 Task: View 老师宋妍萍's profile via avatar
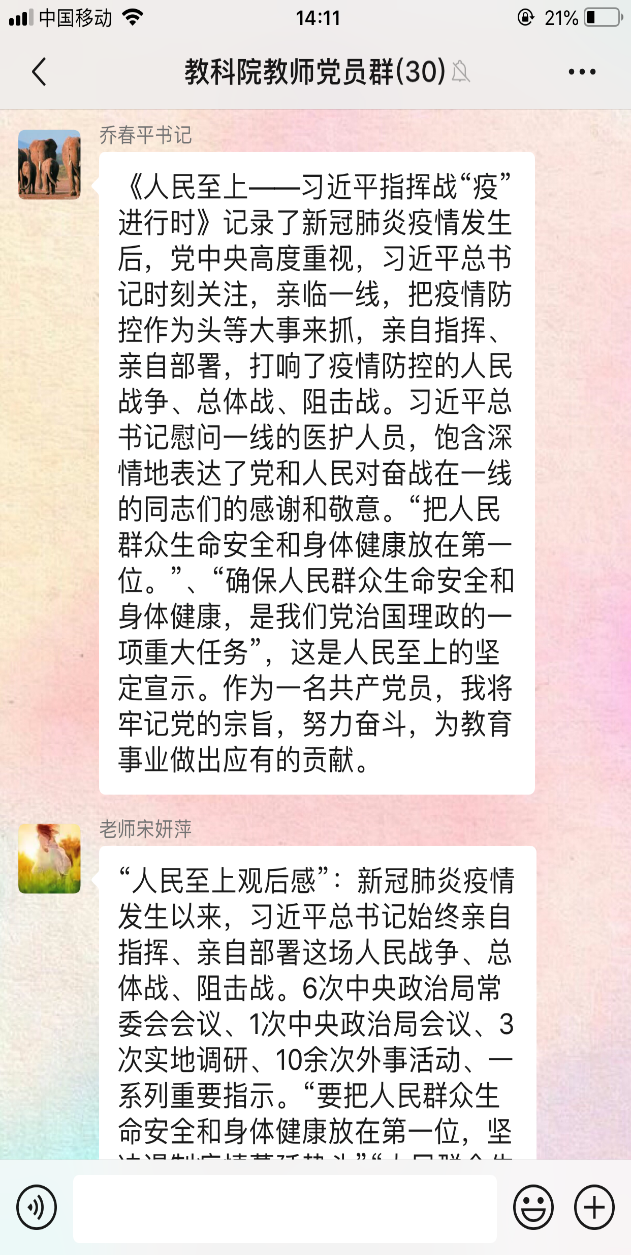(49, 858)
